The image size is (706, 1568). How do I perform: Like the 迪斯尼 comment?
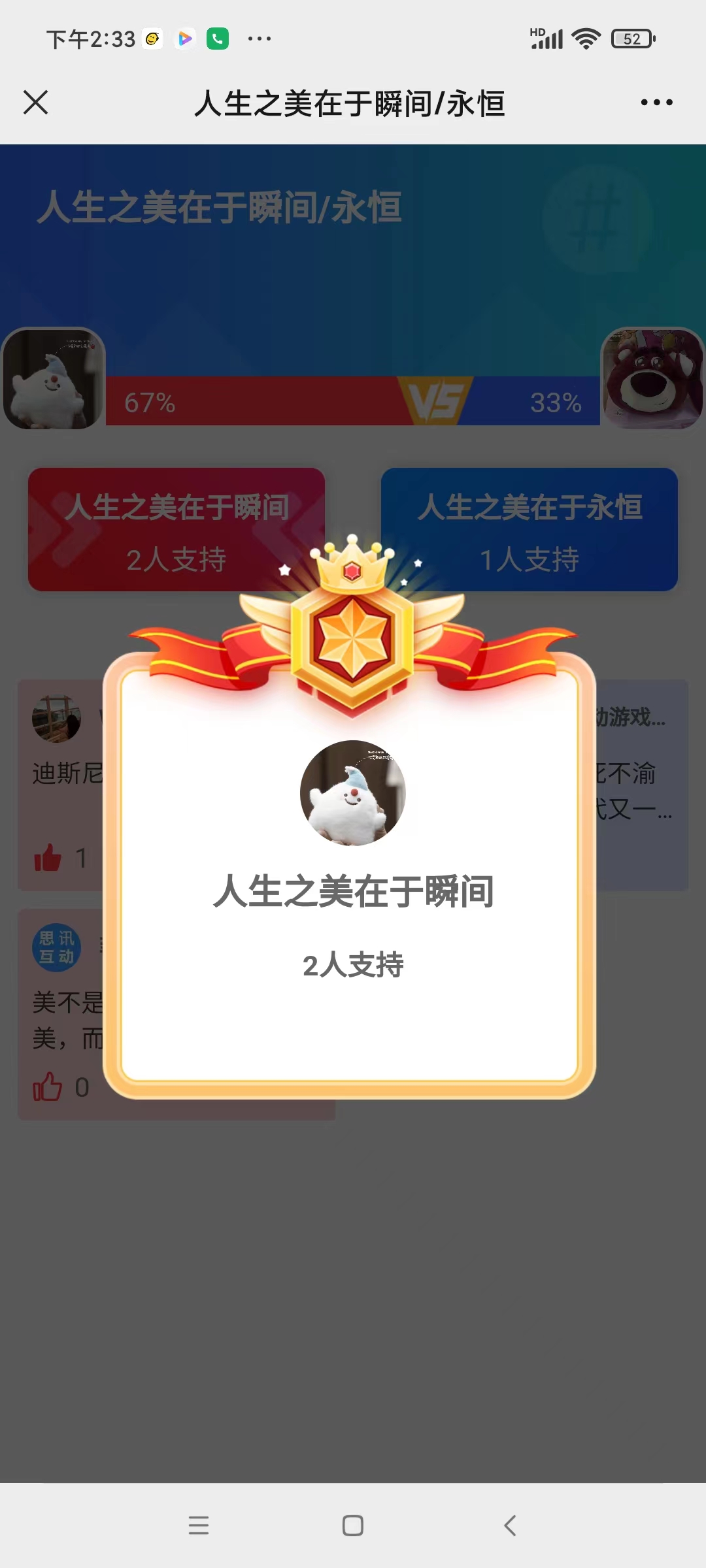click(x=48, y=858)
